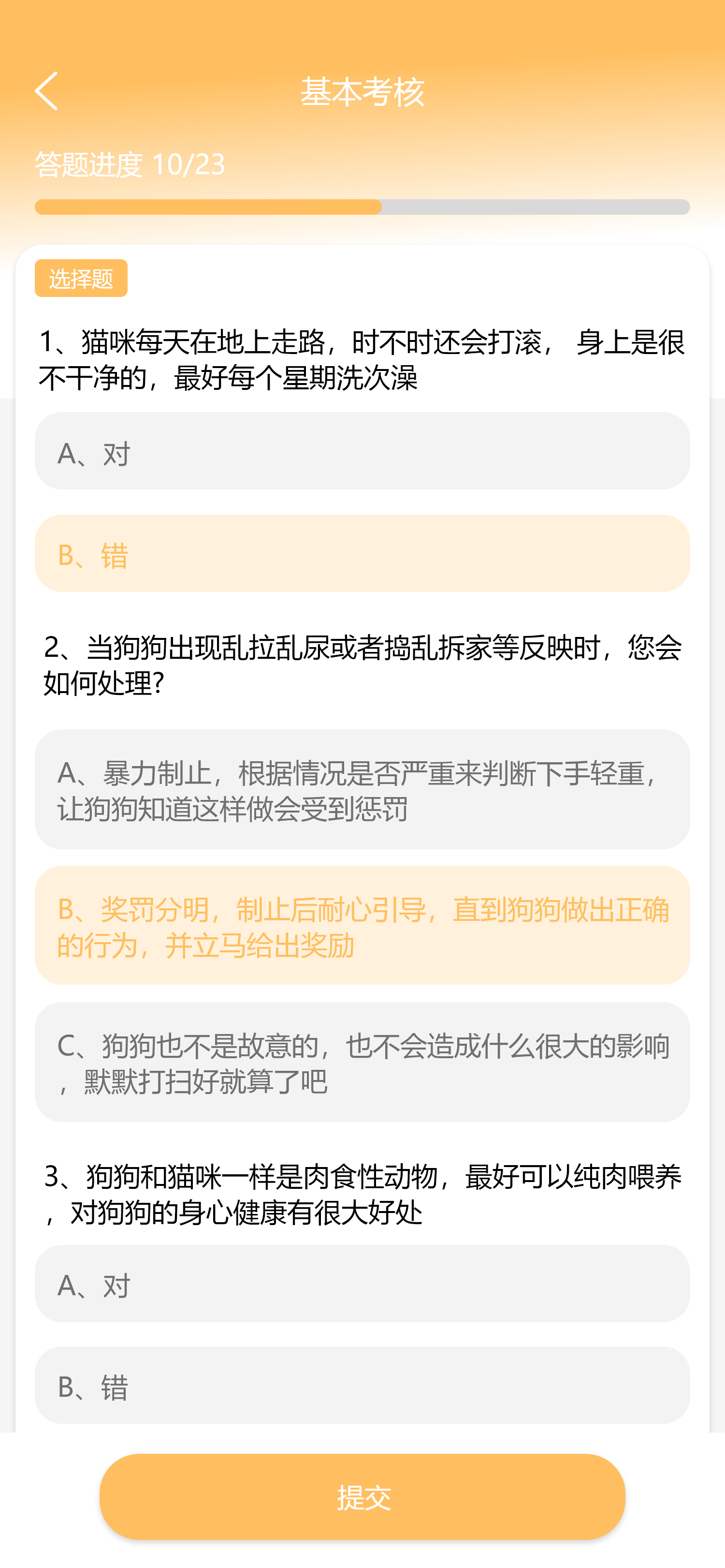Answer B、错 for the pure-meat feeding question
Image resolution: width=725 pixels, height=1568 pixels.
pyautogui.click(x=362, y=1386)
